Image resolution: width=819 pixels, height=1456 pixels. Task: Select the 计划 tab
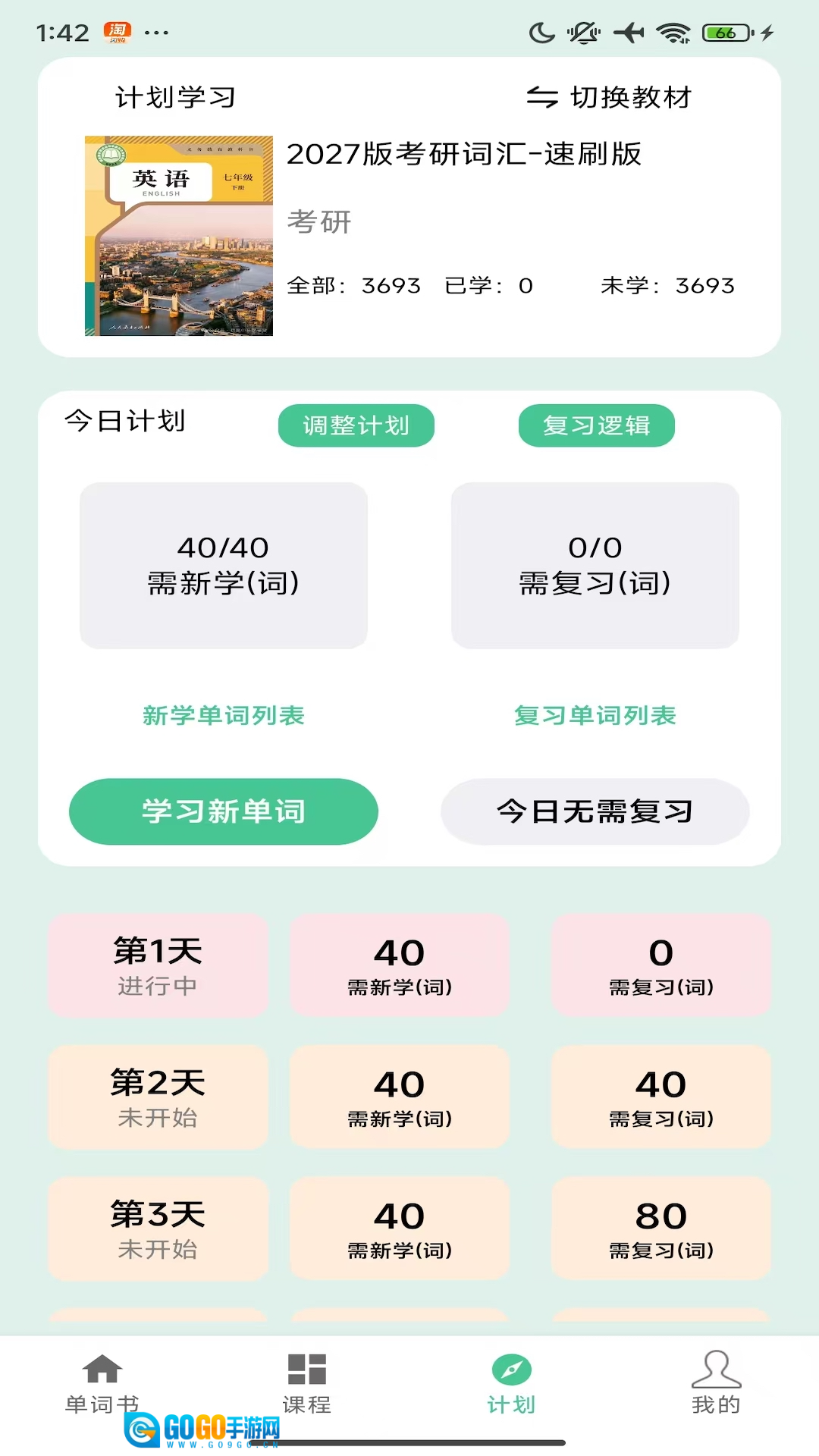tap(512, 1383)
